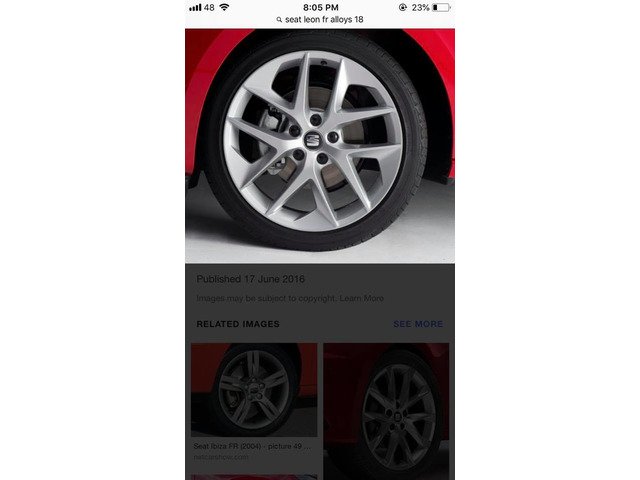Open SEE MORE related images
The height and width of the screenshot is (480, 640).
tap(417, 324)
